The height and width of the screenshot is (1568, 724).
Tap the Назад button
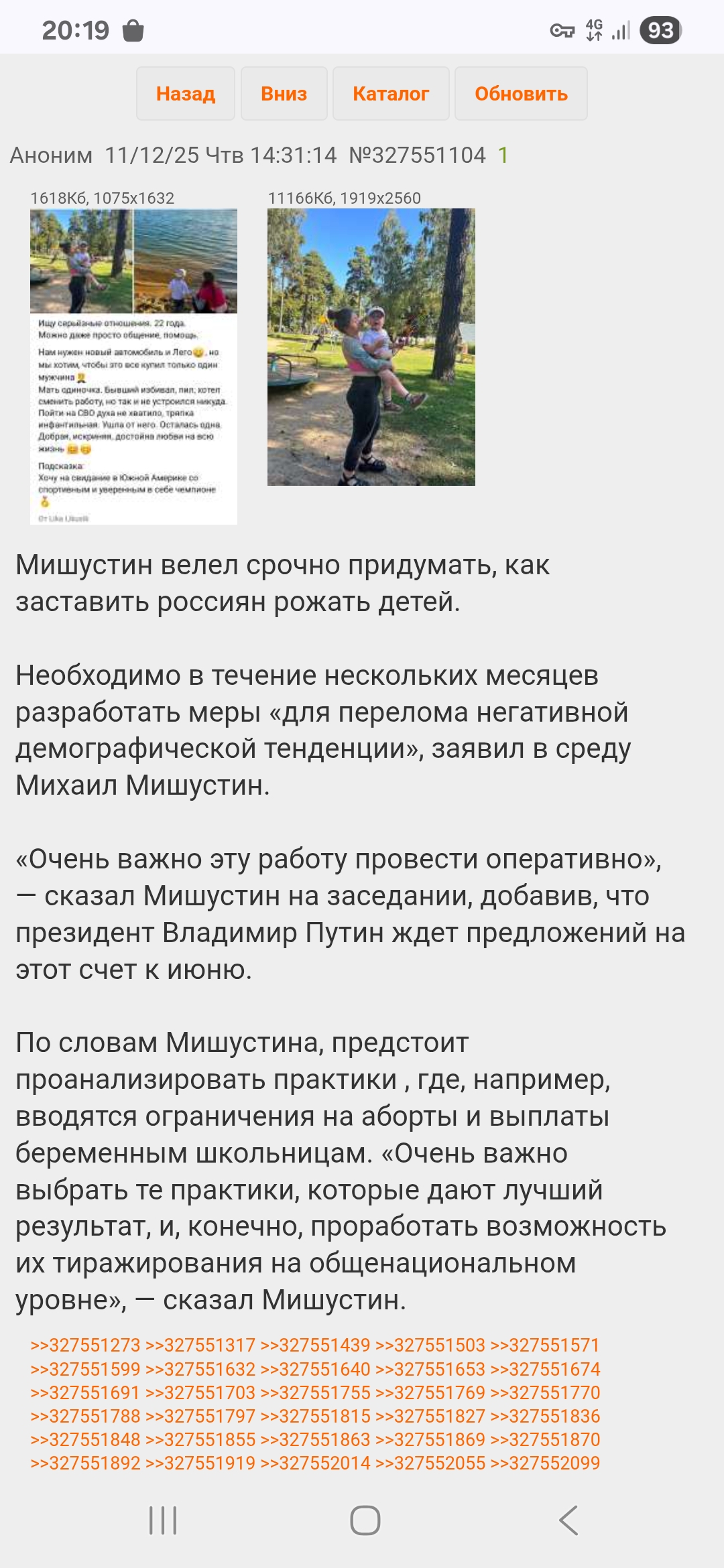pyautogui.click(x=186, y=93)
